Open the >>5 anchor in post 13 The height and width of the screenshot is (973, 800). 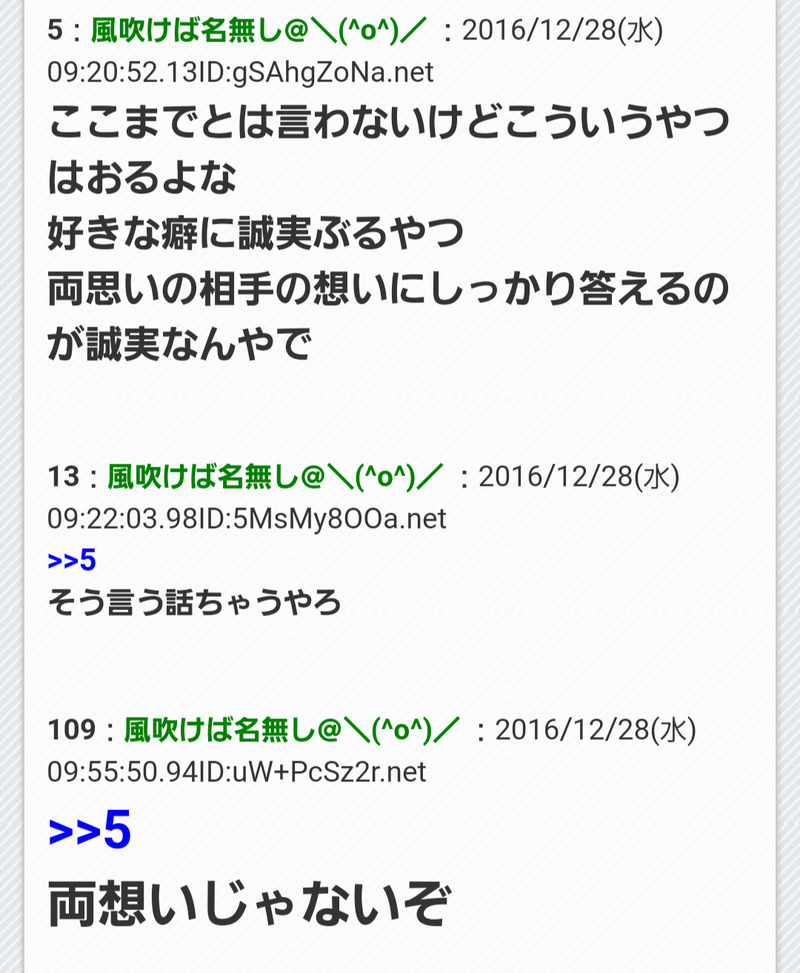(x=71, y=560)
